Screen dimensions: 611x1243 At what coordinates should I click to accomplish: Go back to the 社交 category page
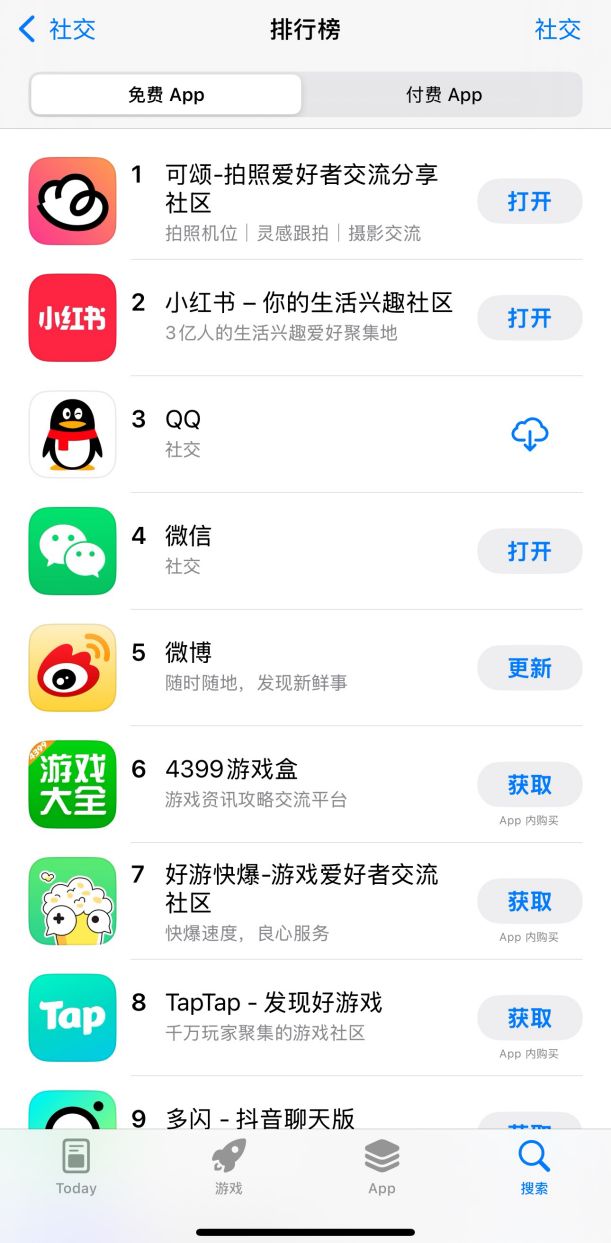coord(58,29)
